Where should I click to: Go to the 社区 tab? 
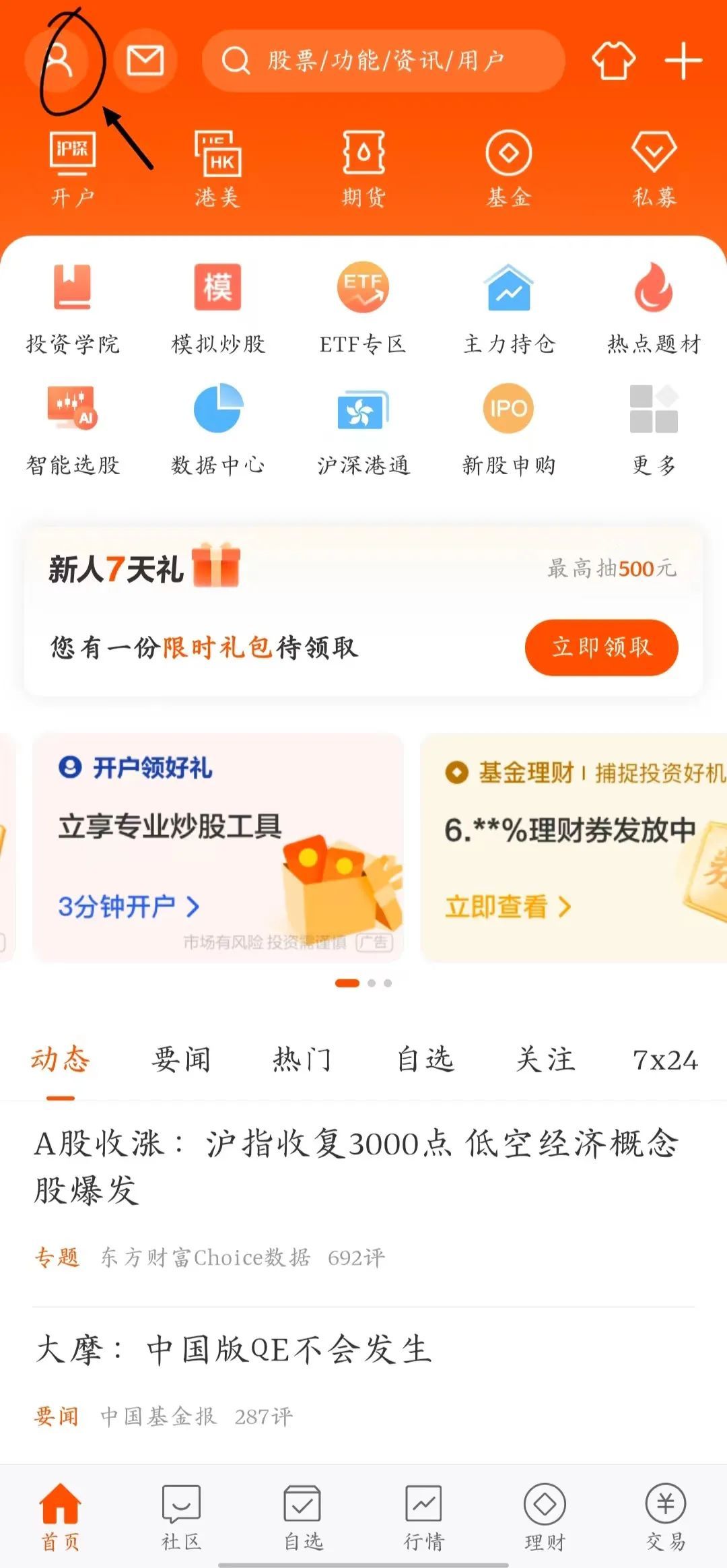point(181,1516)
